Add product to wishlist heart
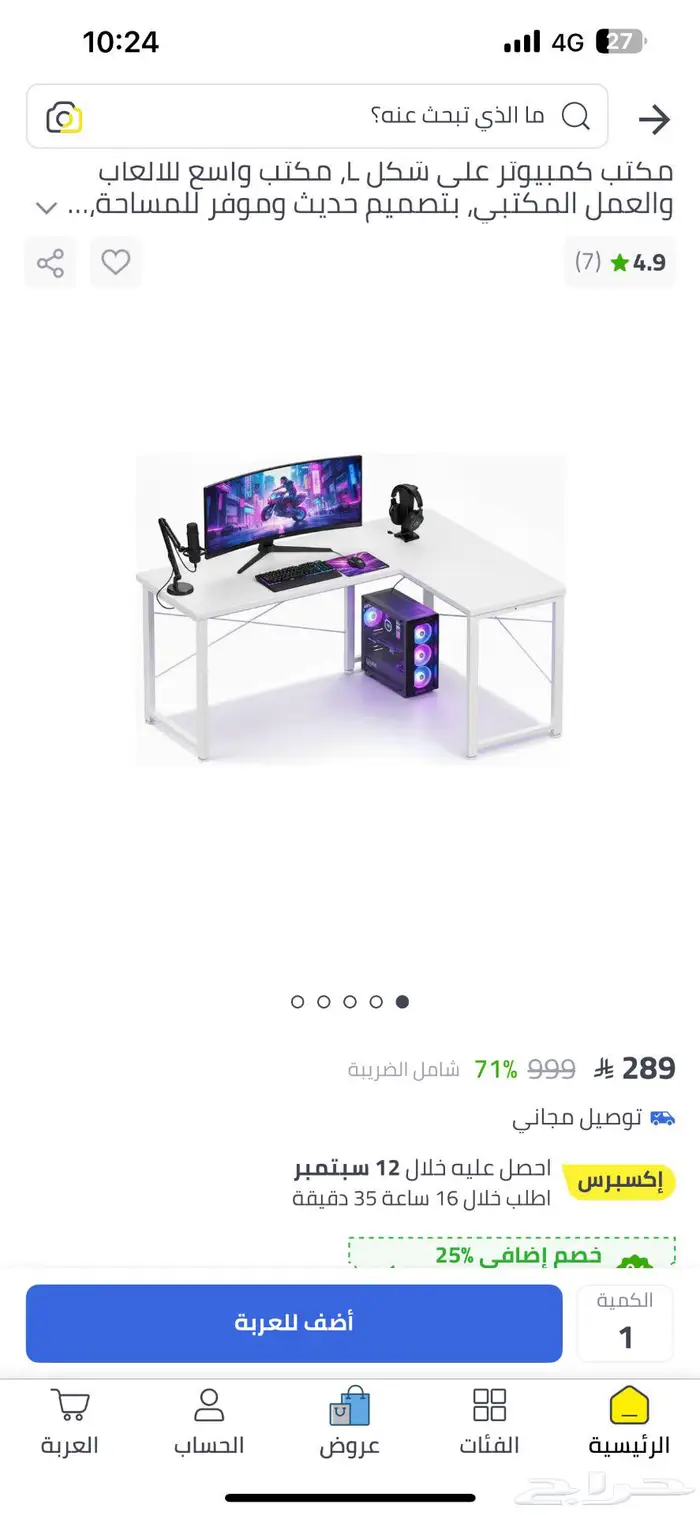 point(116,263)
